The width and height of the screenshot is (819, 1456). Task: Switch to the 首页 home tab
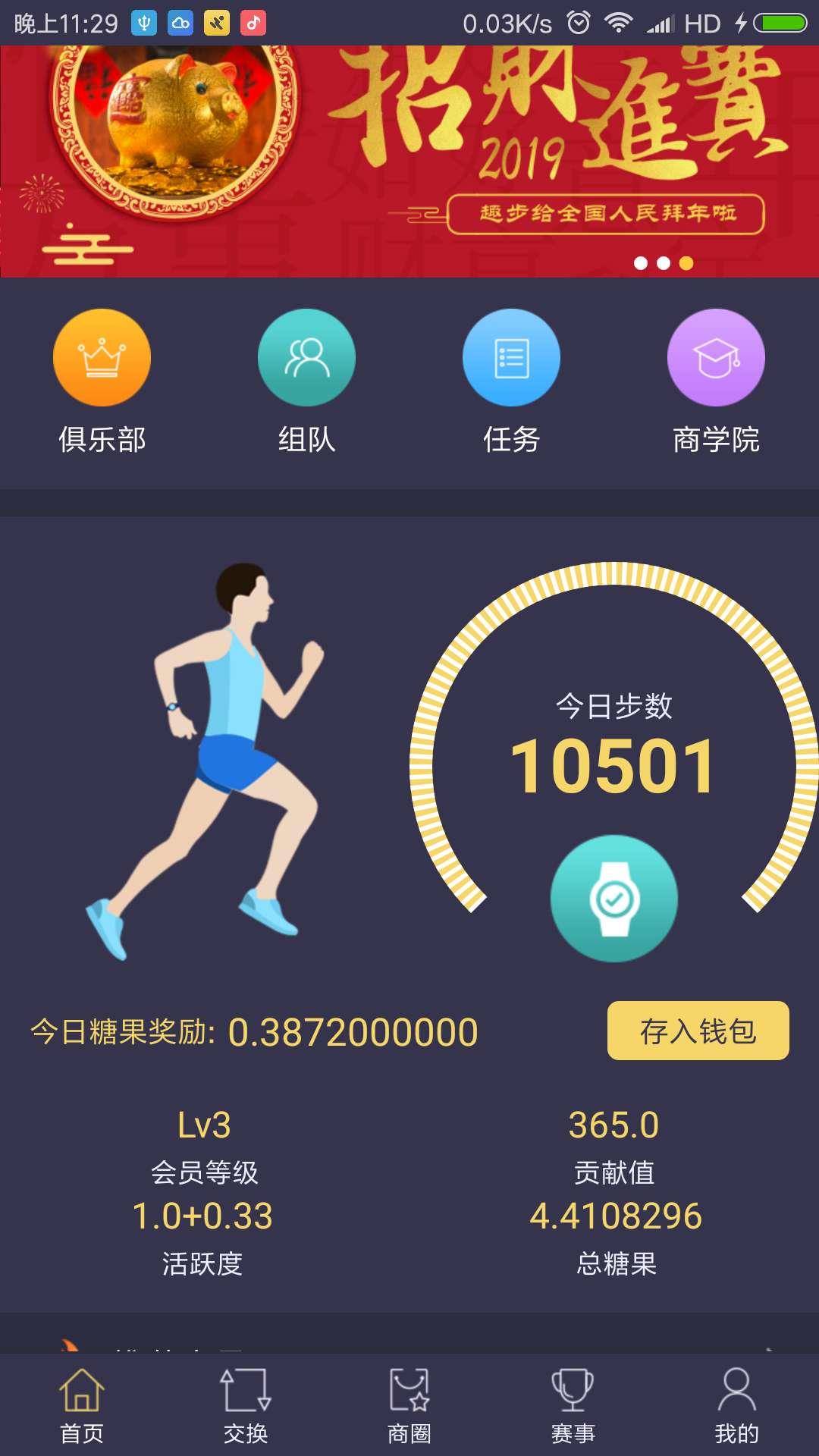pyautogui.click(x=82, y=1405)
